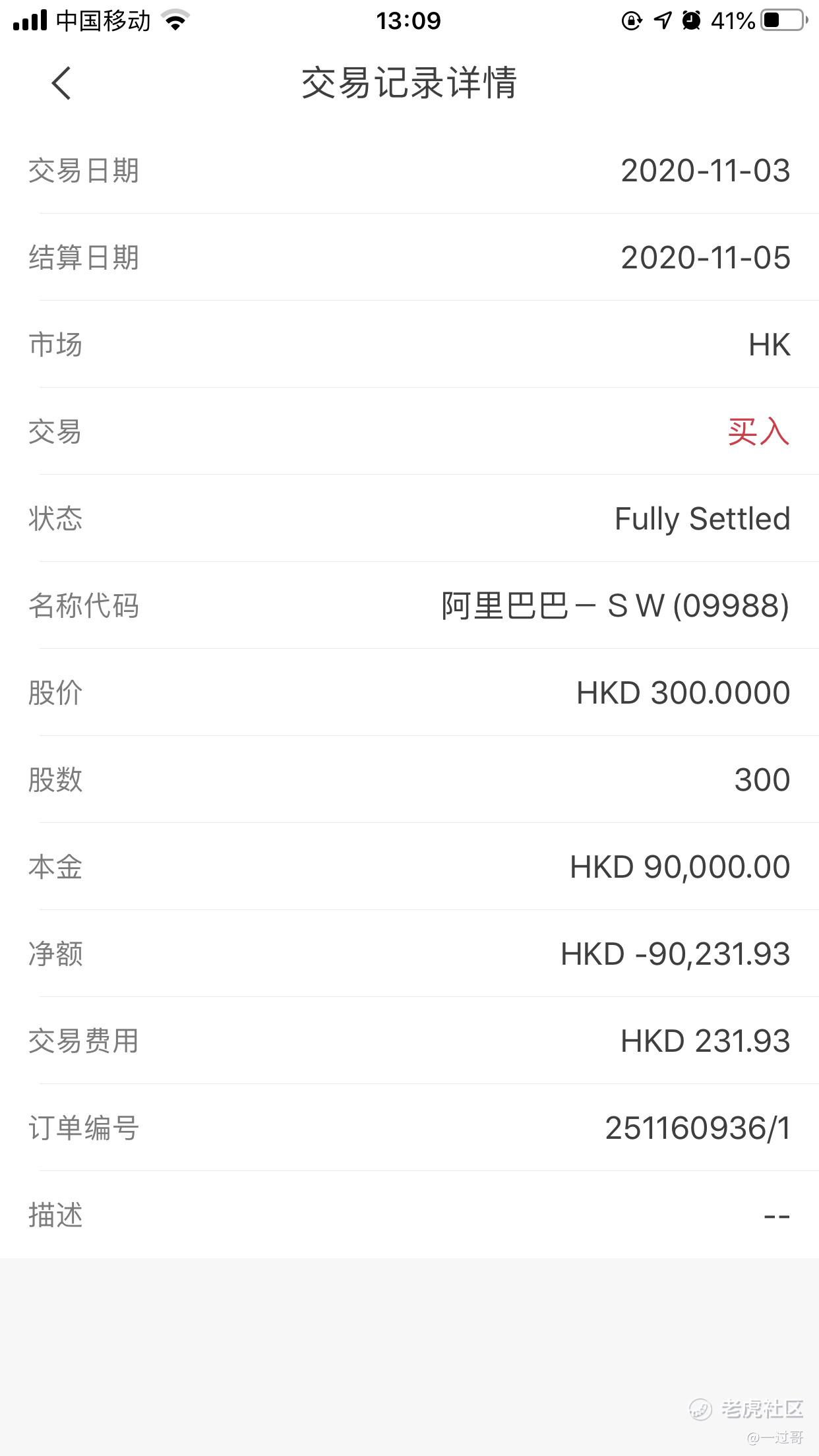Go back from transaction record details
This screenshot has width=819, height=1456.
pyautogui.click(x=61, y=83)
